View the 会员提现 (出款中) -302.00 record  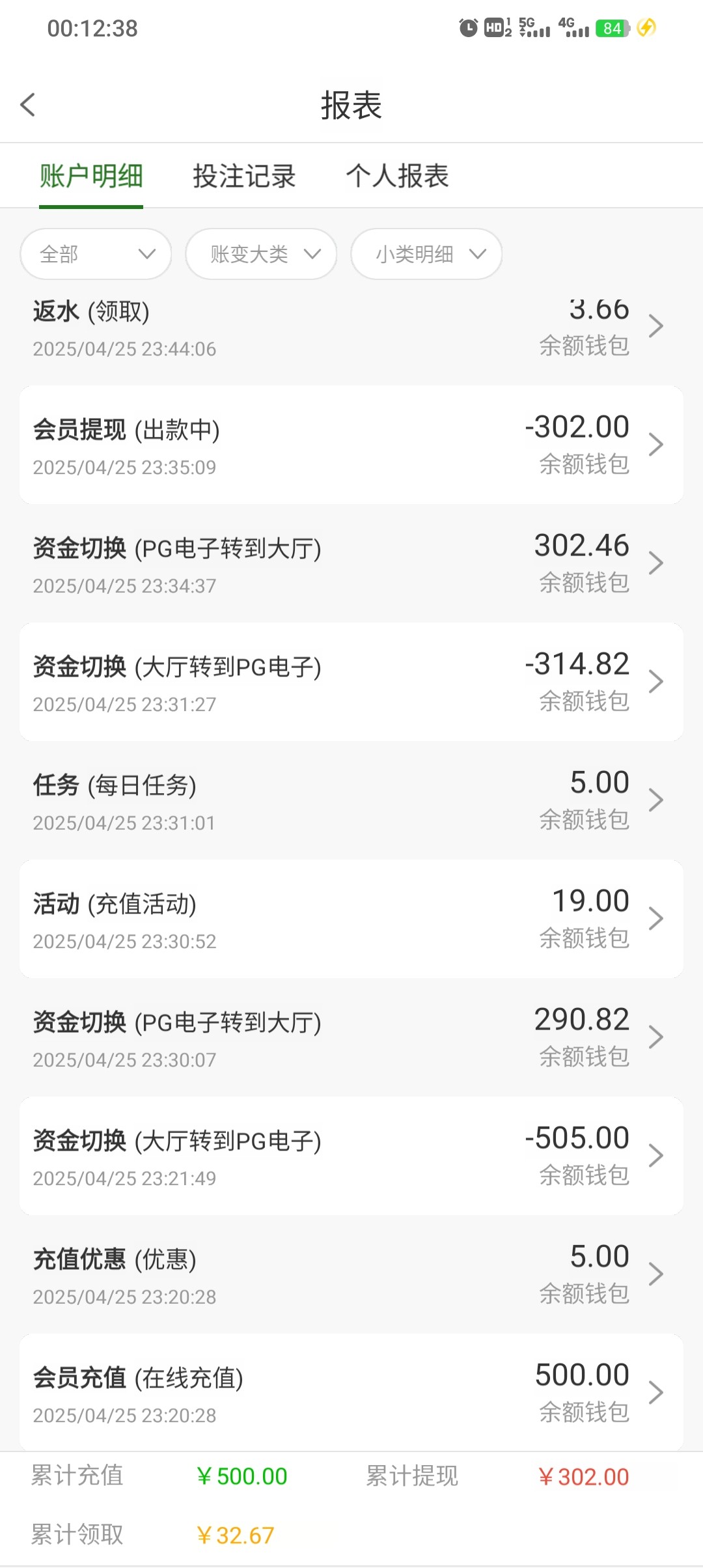tap(351, 445)
